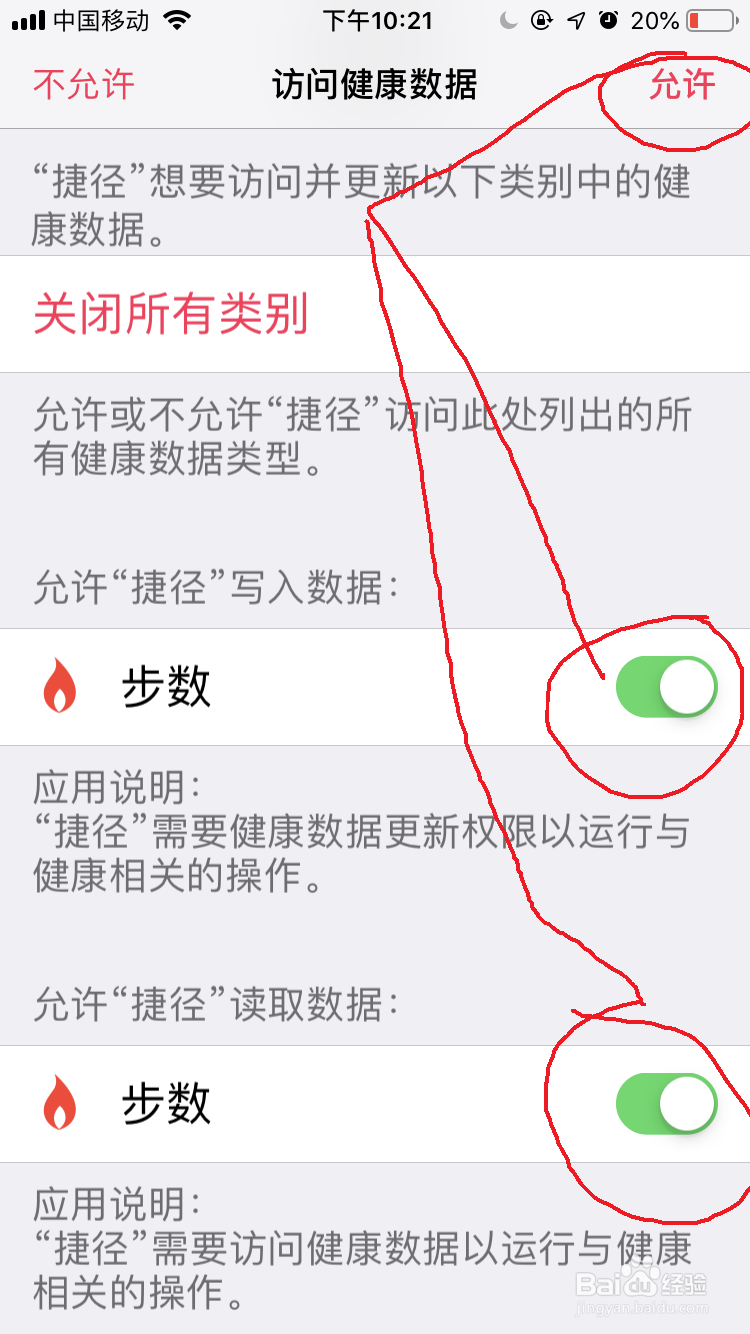The height and width of the screenshot is (1334, 750).
Task: Tap the orientation lock icon in status bar
Action: 543,18
